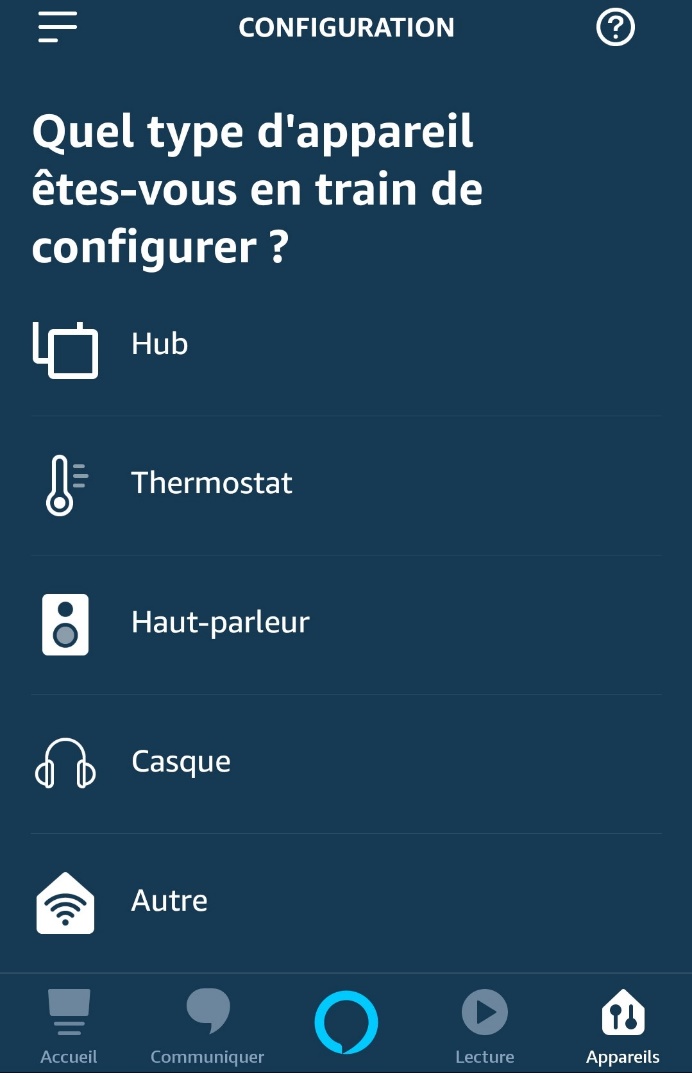Screen dimensions: 692x1073
Task: Tap the Autre device option
Action: click(346, 903)
